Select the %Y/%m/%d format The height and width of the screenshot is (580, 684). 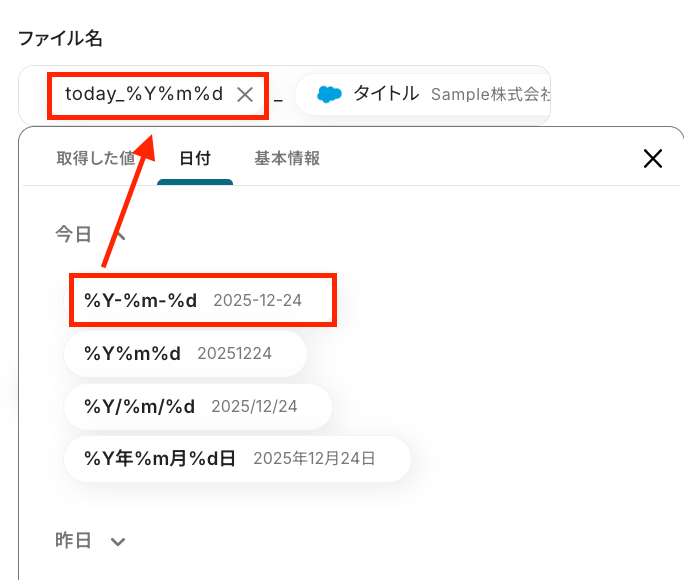point(197,406)
